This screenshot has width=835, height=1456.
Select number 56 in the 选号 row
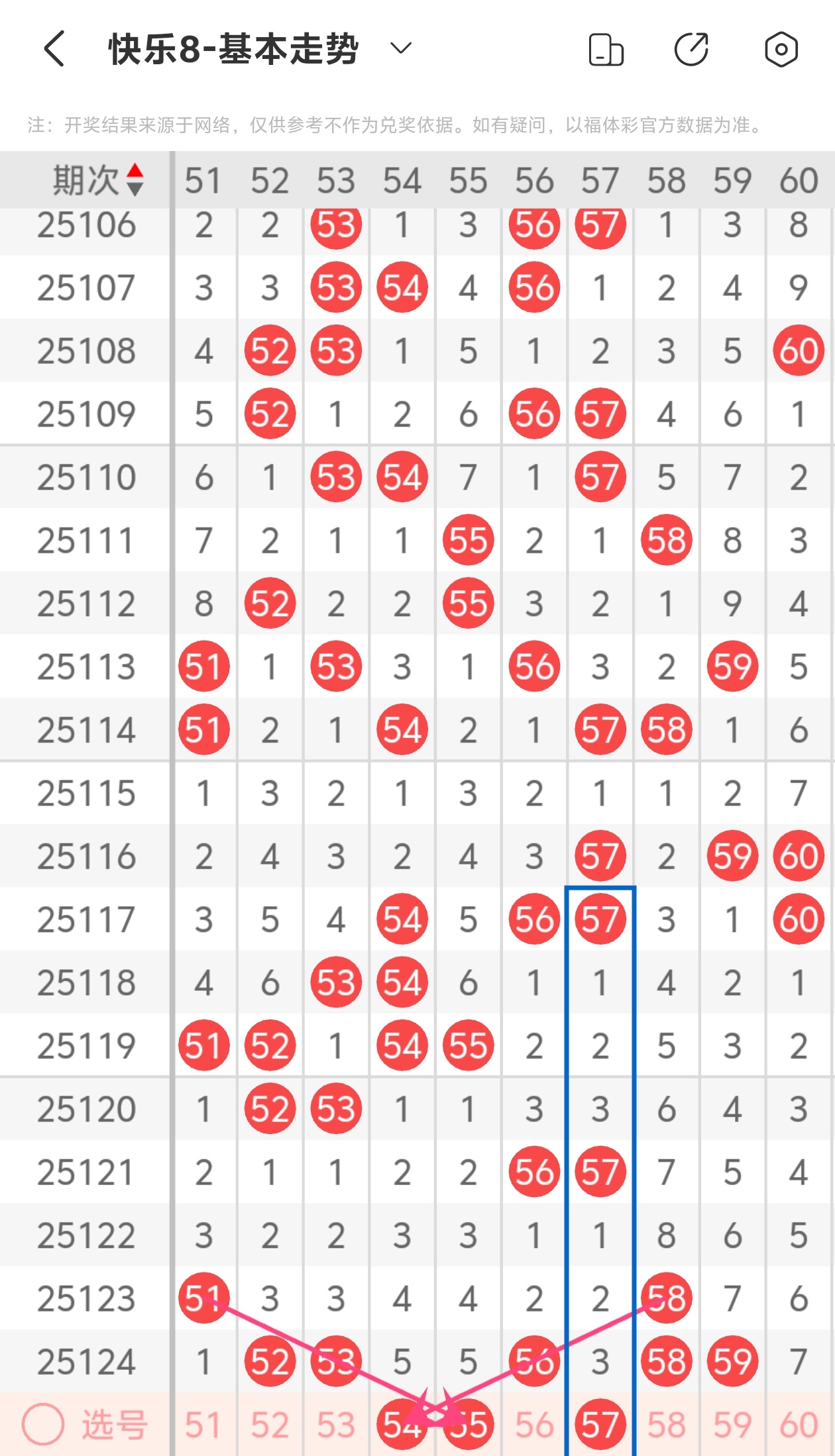[534, 1424]
